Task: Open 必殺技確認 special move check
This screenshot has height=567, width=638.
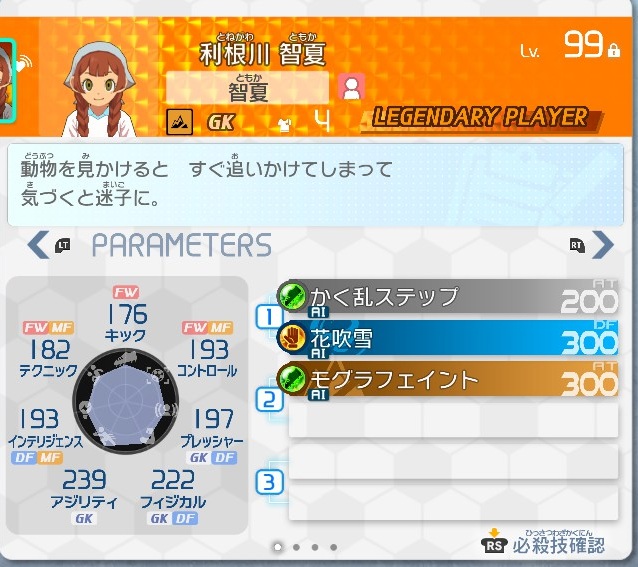Action: 548,544
